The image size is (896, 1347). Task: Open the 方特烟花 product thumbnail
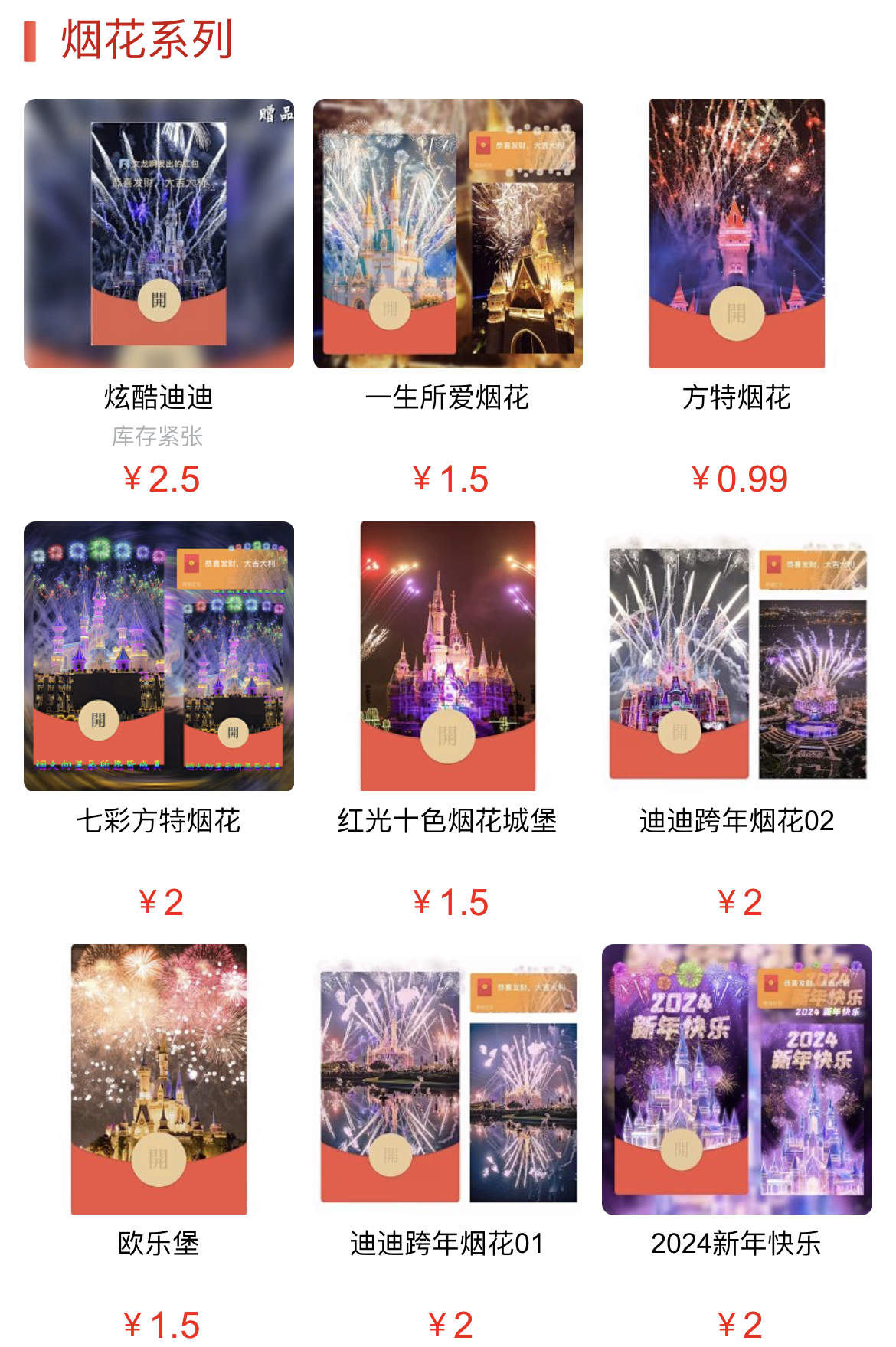736,234
